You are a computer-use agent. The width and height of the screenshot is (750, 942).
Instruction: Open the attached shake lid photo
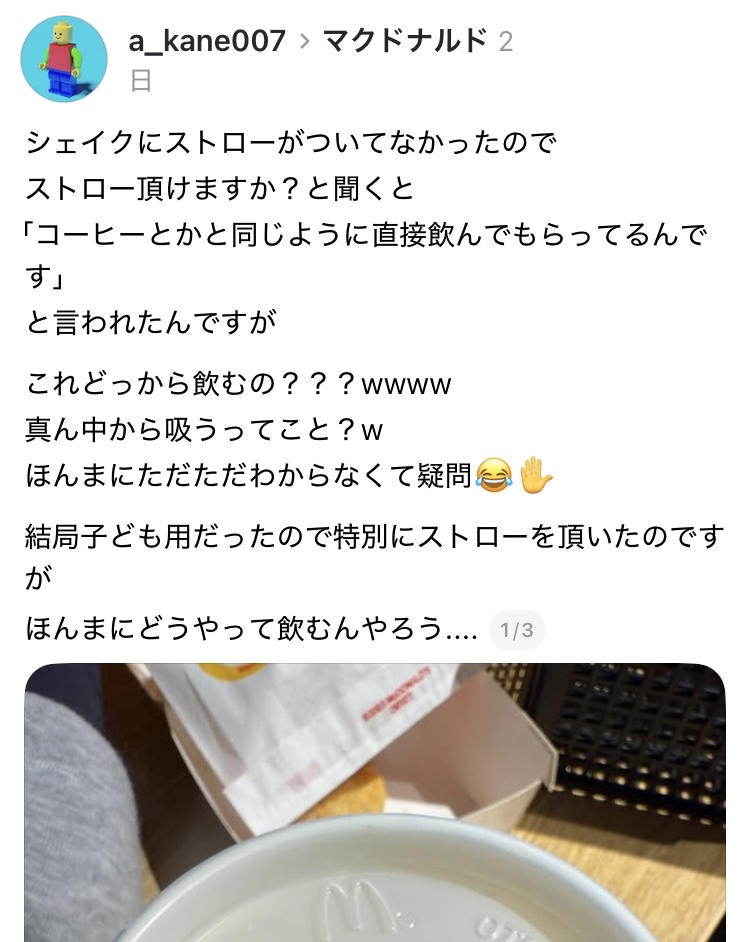(375, 800)
